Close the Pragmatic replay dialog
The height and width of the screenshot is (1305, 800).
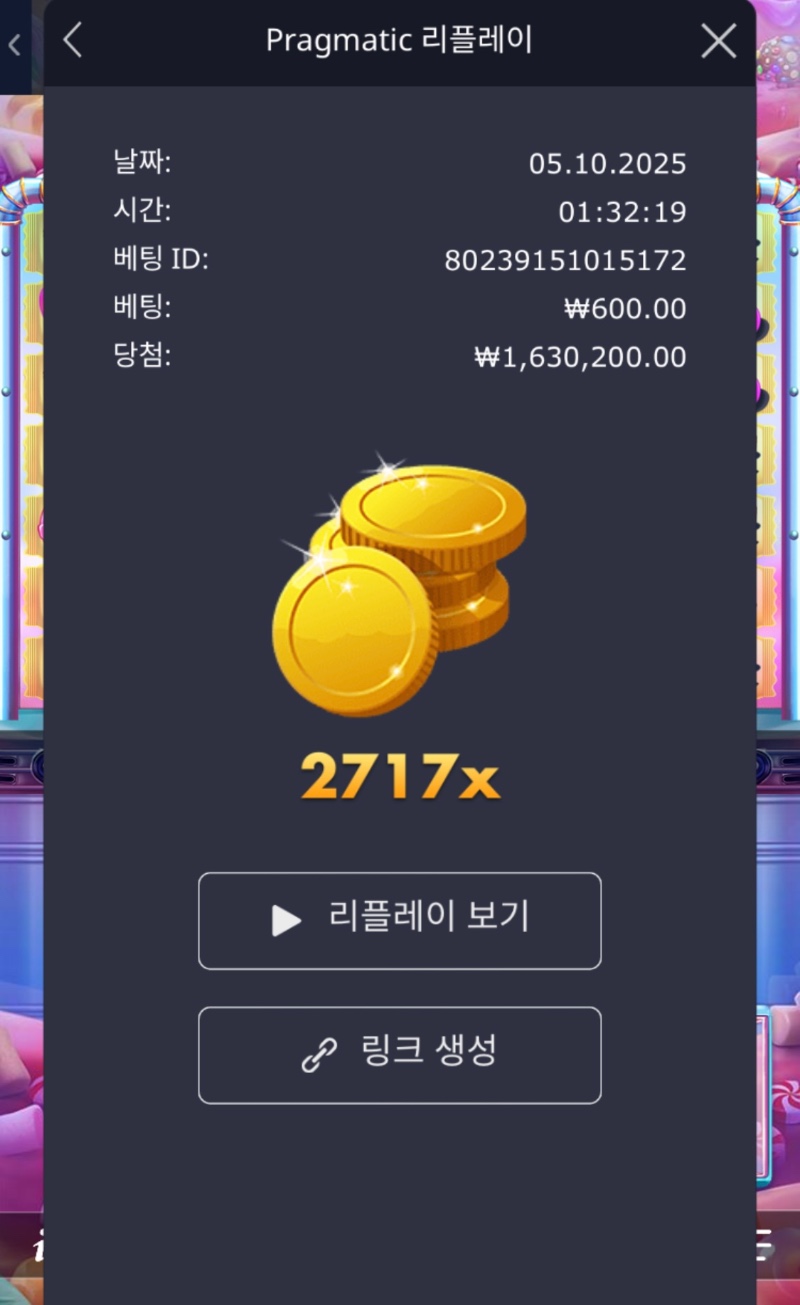pos(718,41)
